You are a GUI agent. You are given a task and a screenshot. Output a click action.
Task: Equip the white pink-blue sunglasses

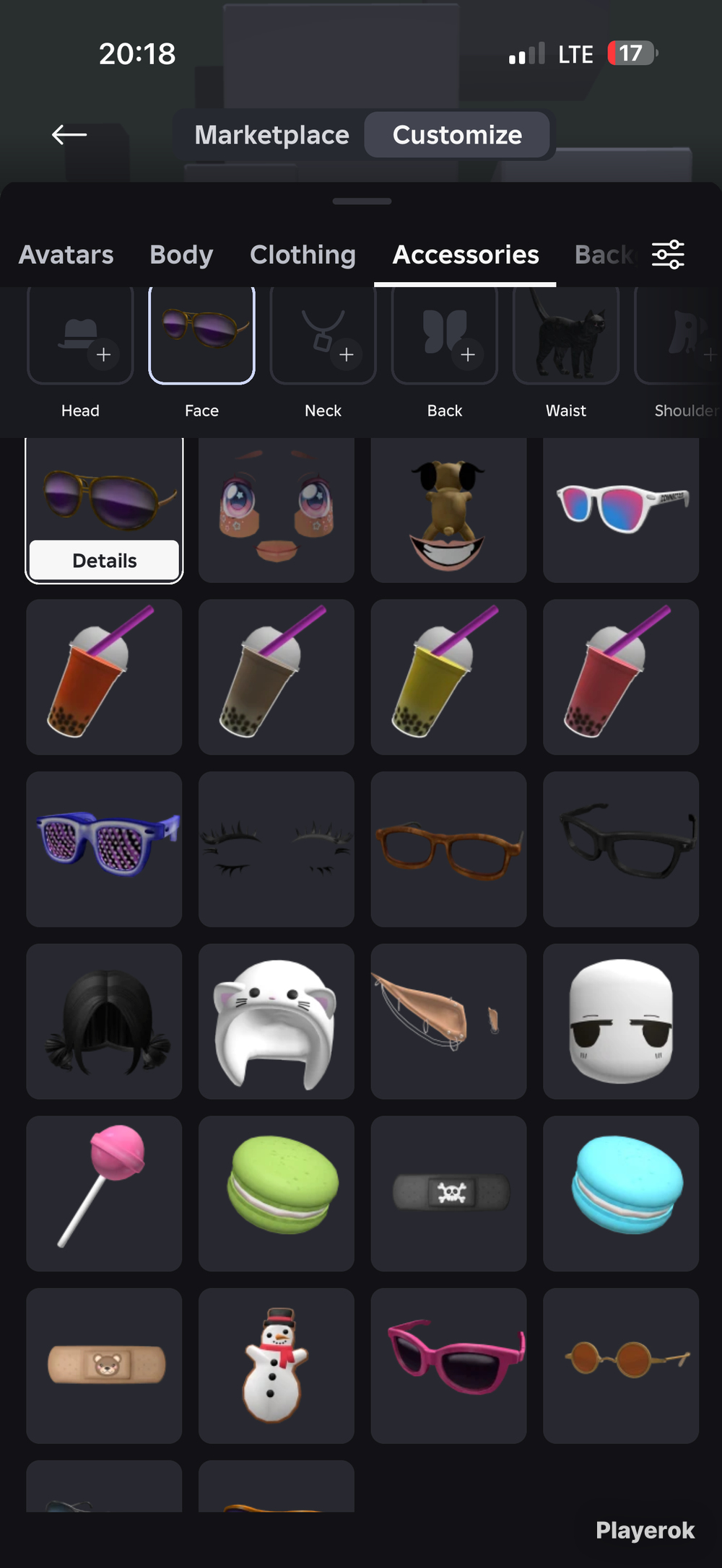(621, 510)
